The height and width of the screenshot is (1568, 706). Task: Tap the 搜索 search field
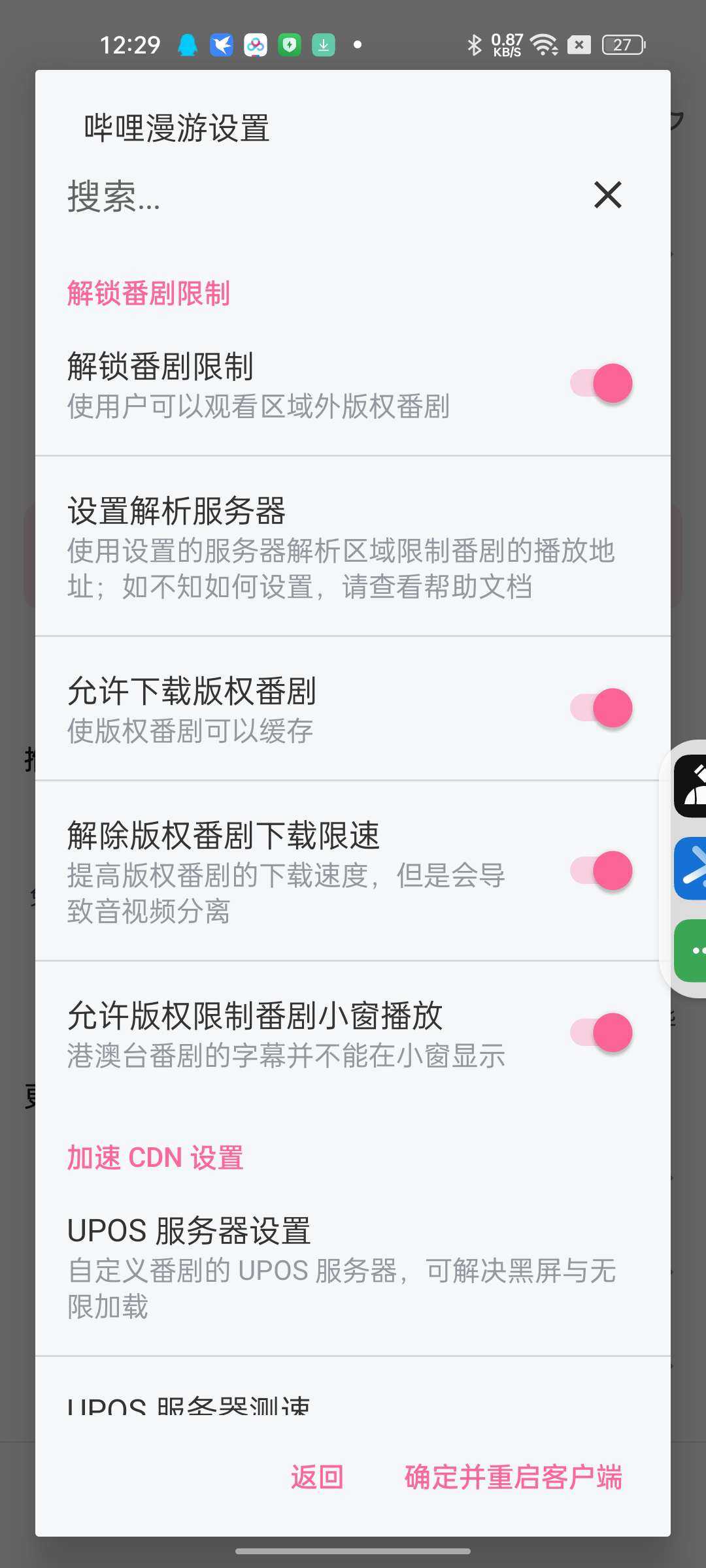click(314, 195)
